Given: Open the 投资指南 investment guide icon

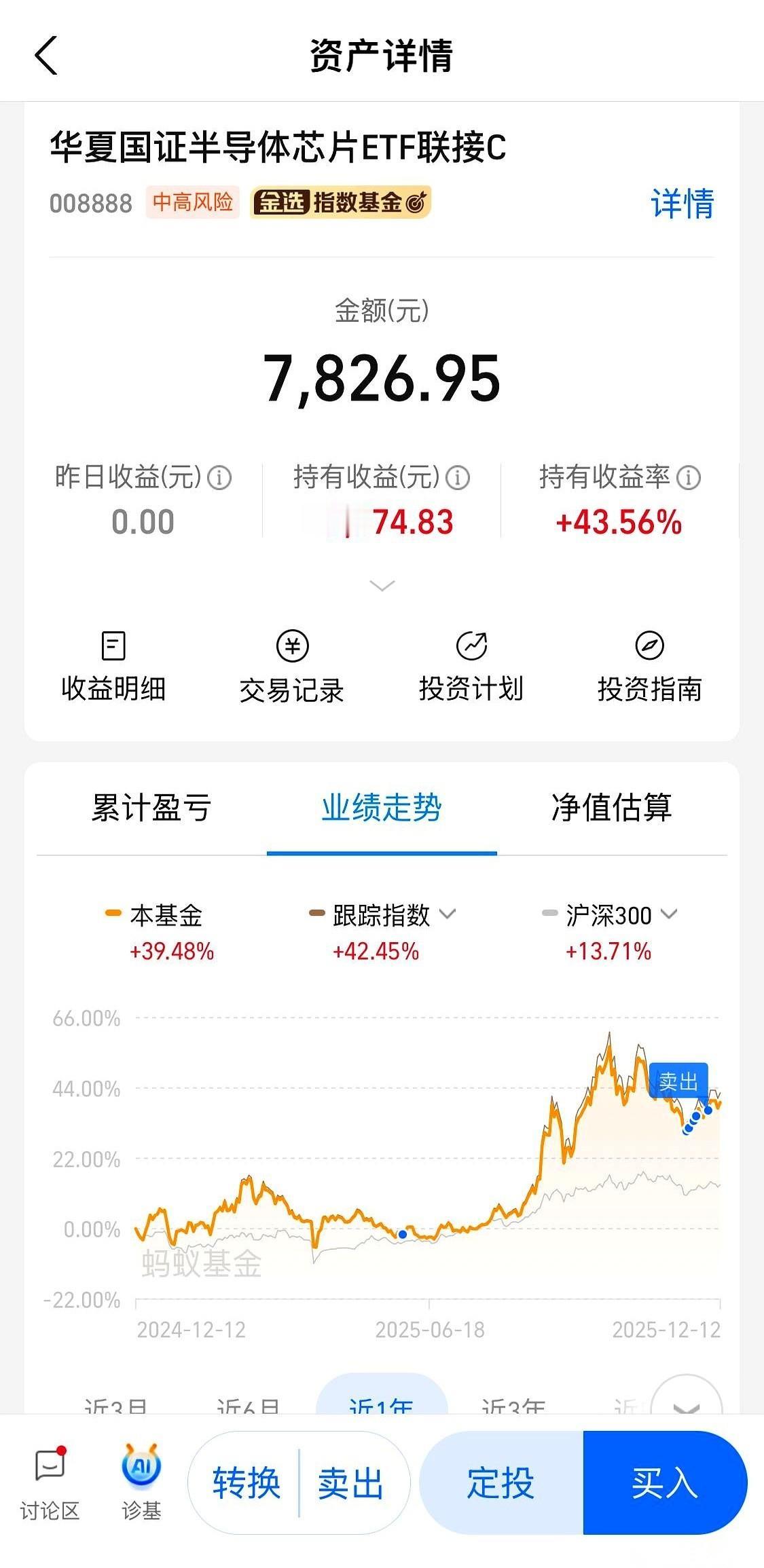Looking at the screenshot, I should (x=650, y=669).
